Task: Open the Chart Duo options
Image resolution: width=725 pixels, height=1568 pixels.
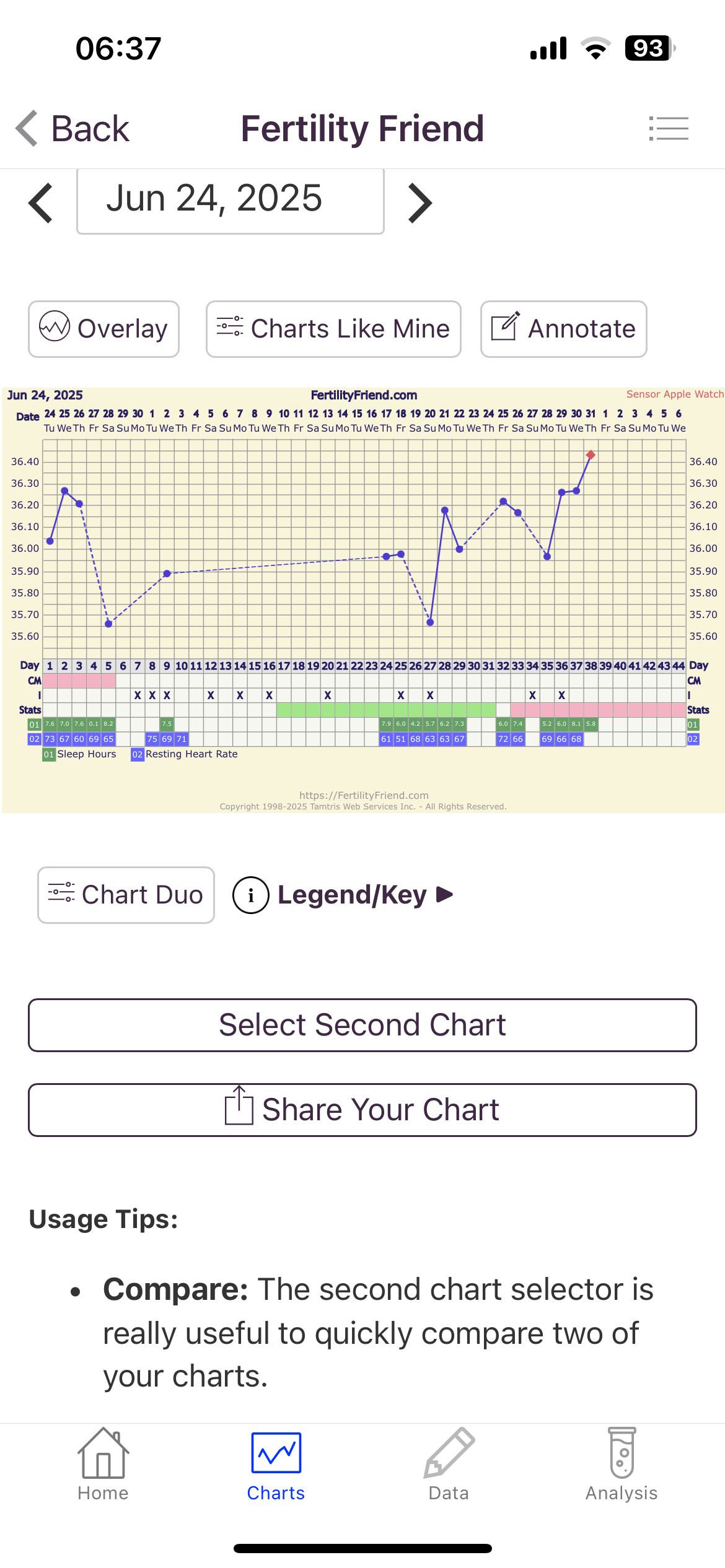Action: click(126, 895)
